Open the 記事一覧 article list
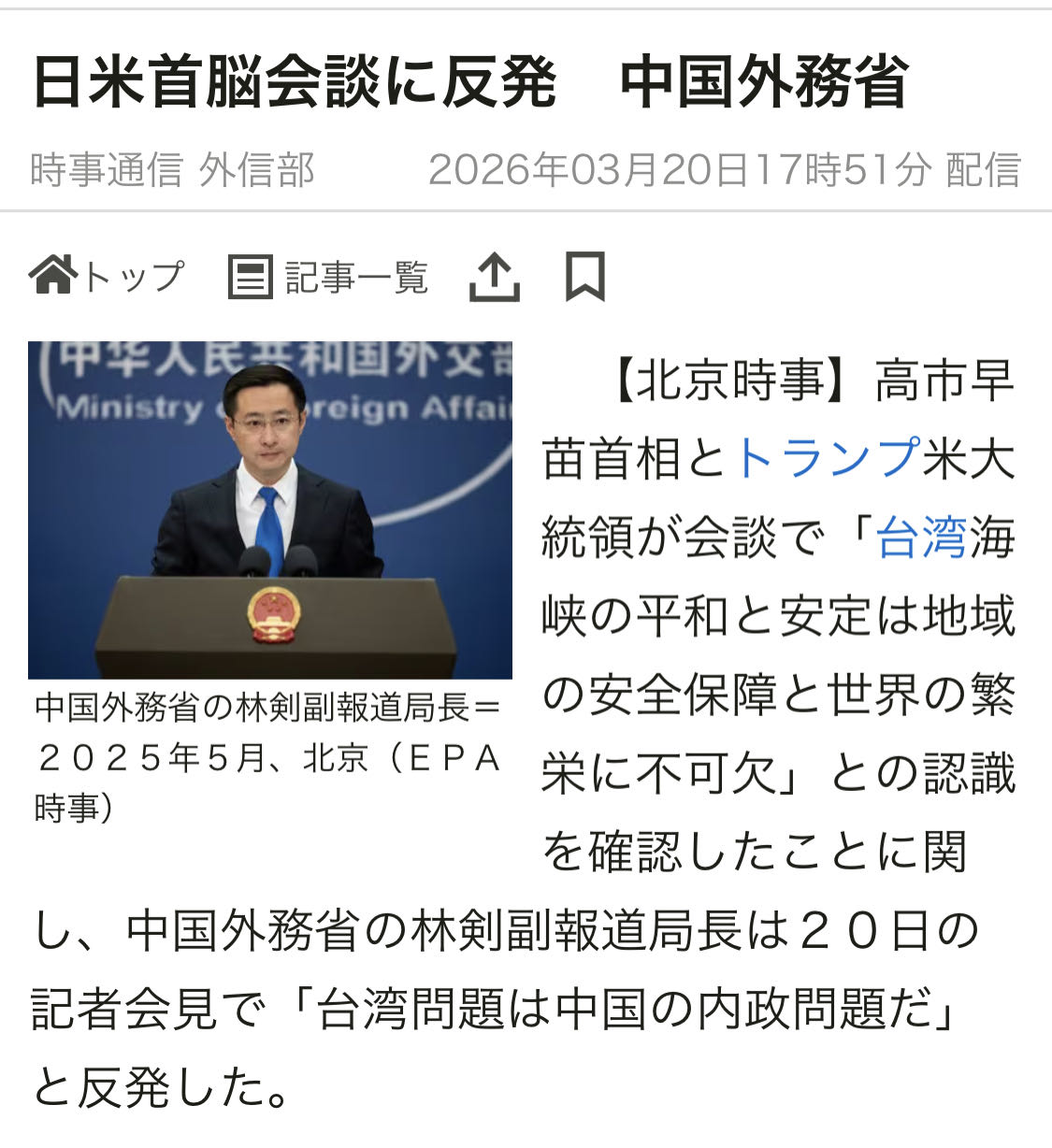This screenshot has width=1052, height=1148. tap(328, 278)
